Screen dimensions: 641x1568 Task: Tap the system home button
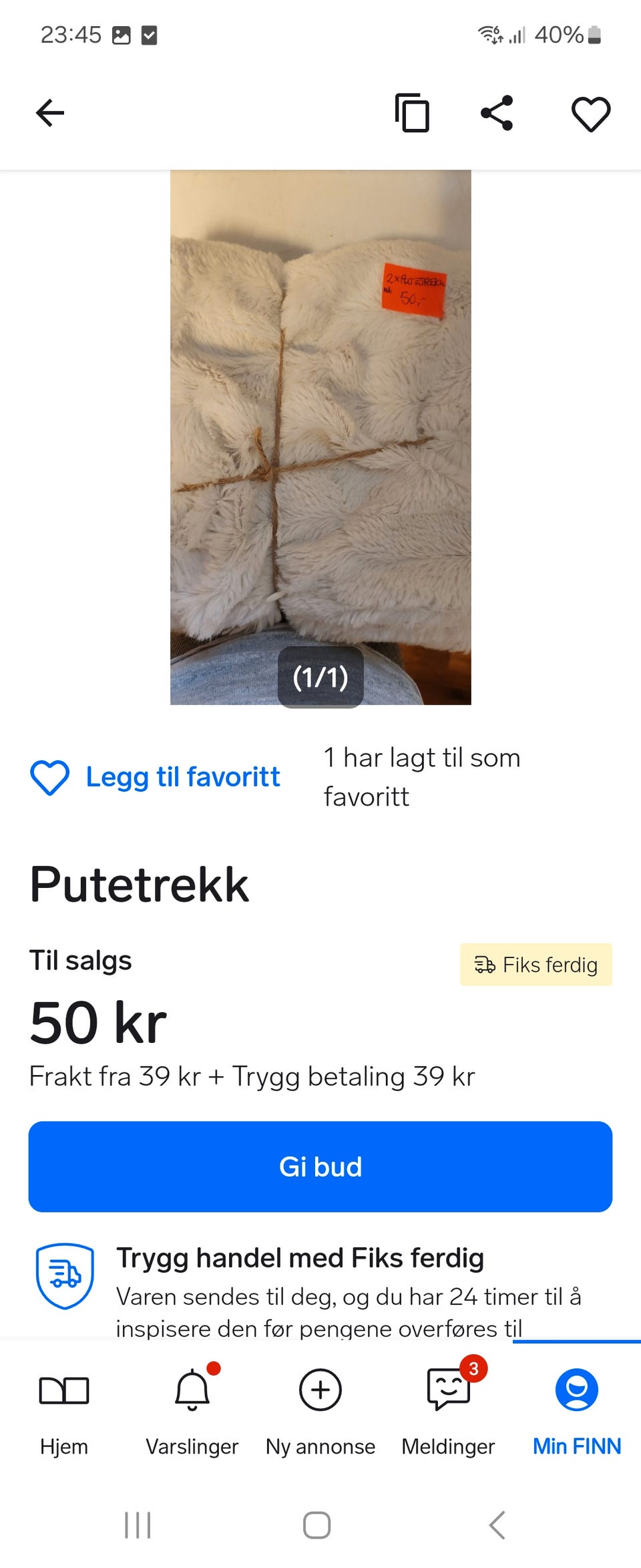[317, 1525]
